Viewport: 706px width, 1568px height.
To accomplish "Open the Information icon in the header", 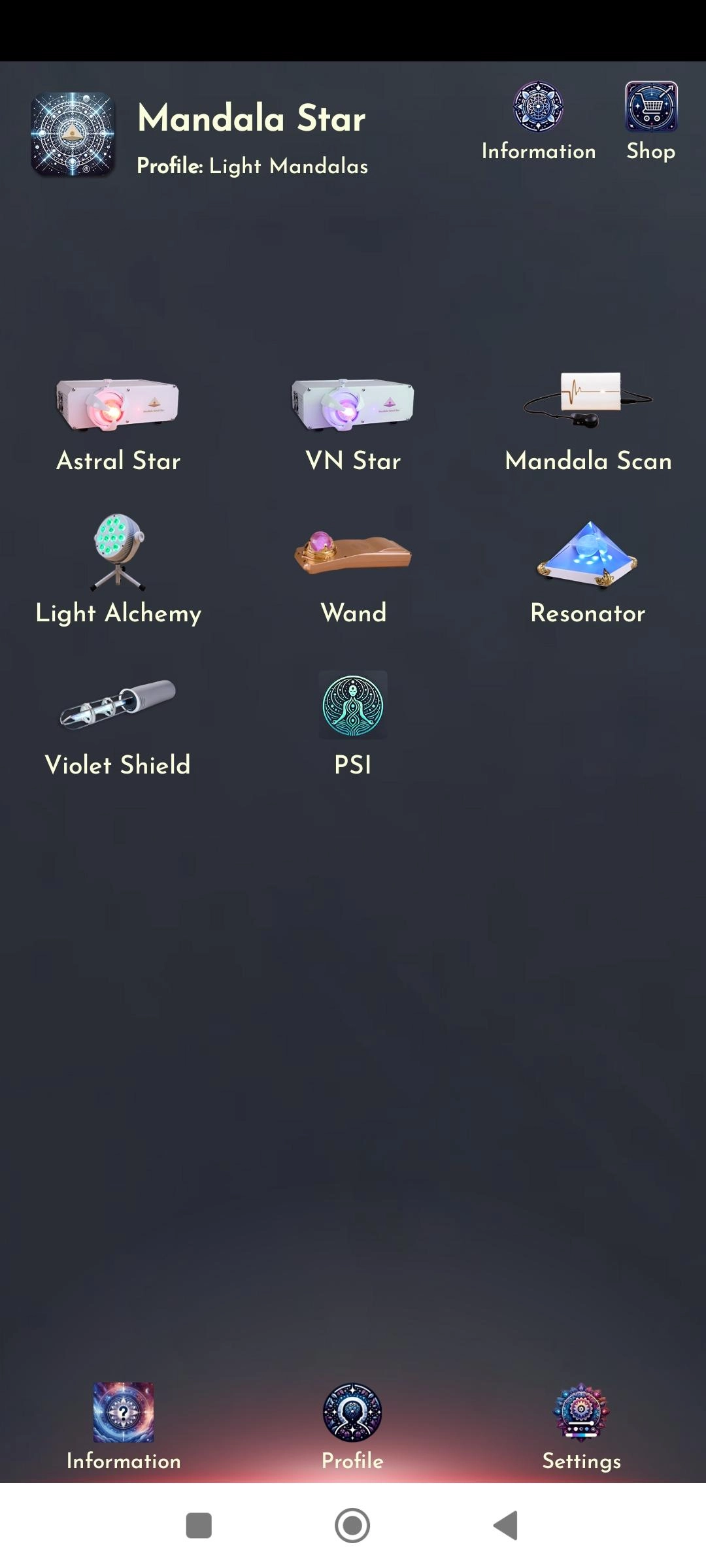I will 538,107.
